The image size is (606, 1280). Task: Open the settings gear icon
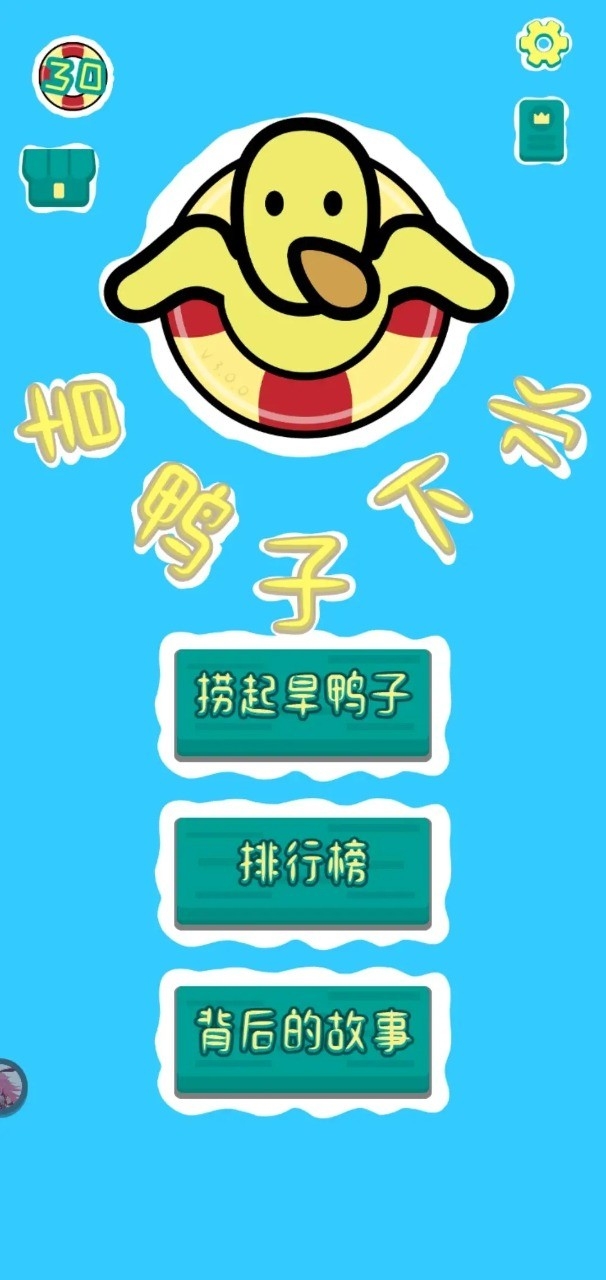click(x=544, y=44)
